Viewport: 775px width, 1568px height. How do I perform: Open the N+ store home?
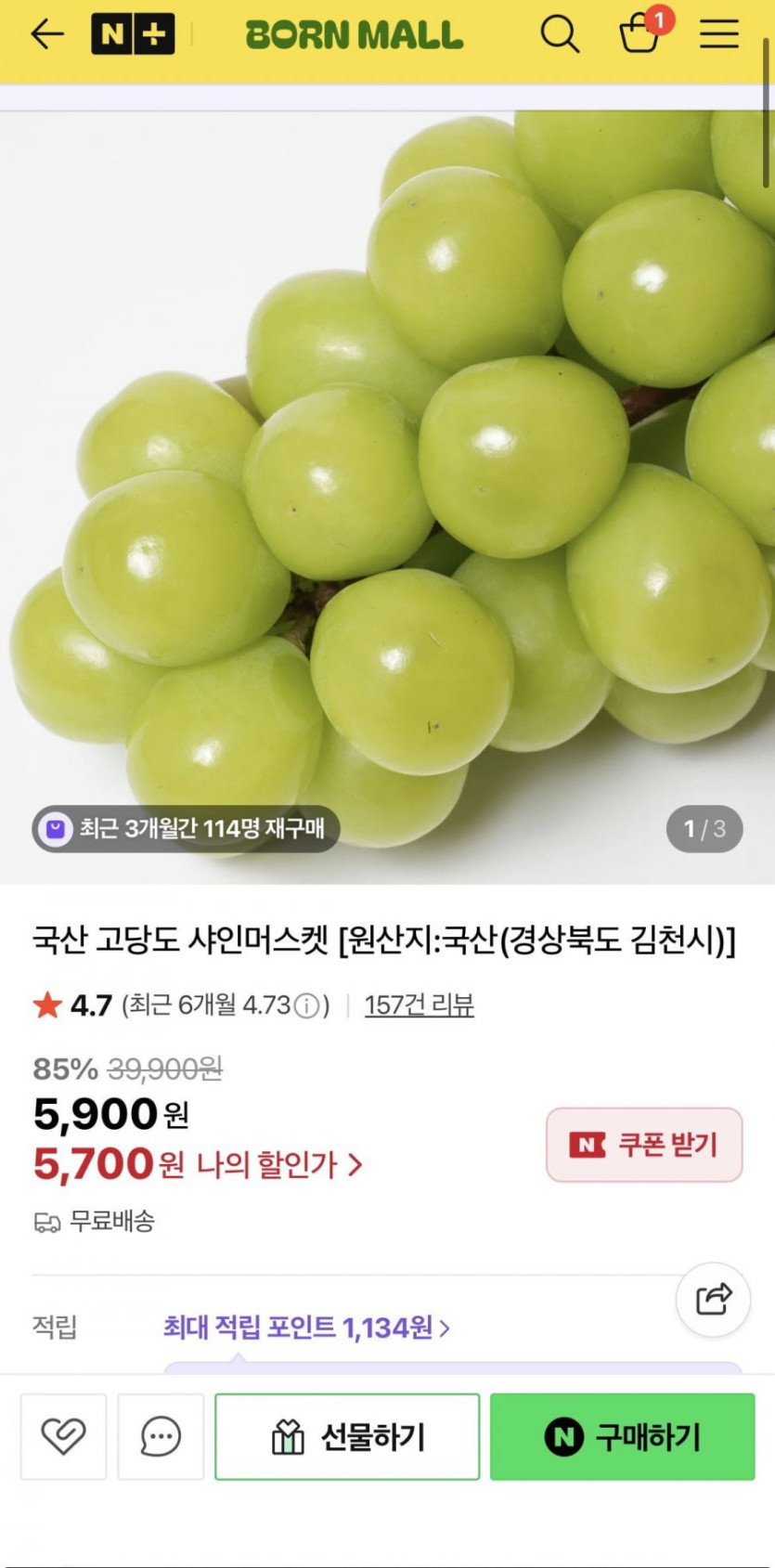point(133,34)
